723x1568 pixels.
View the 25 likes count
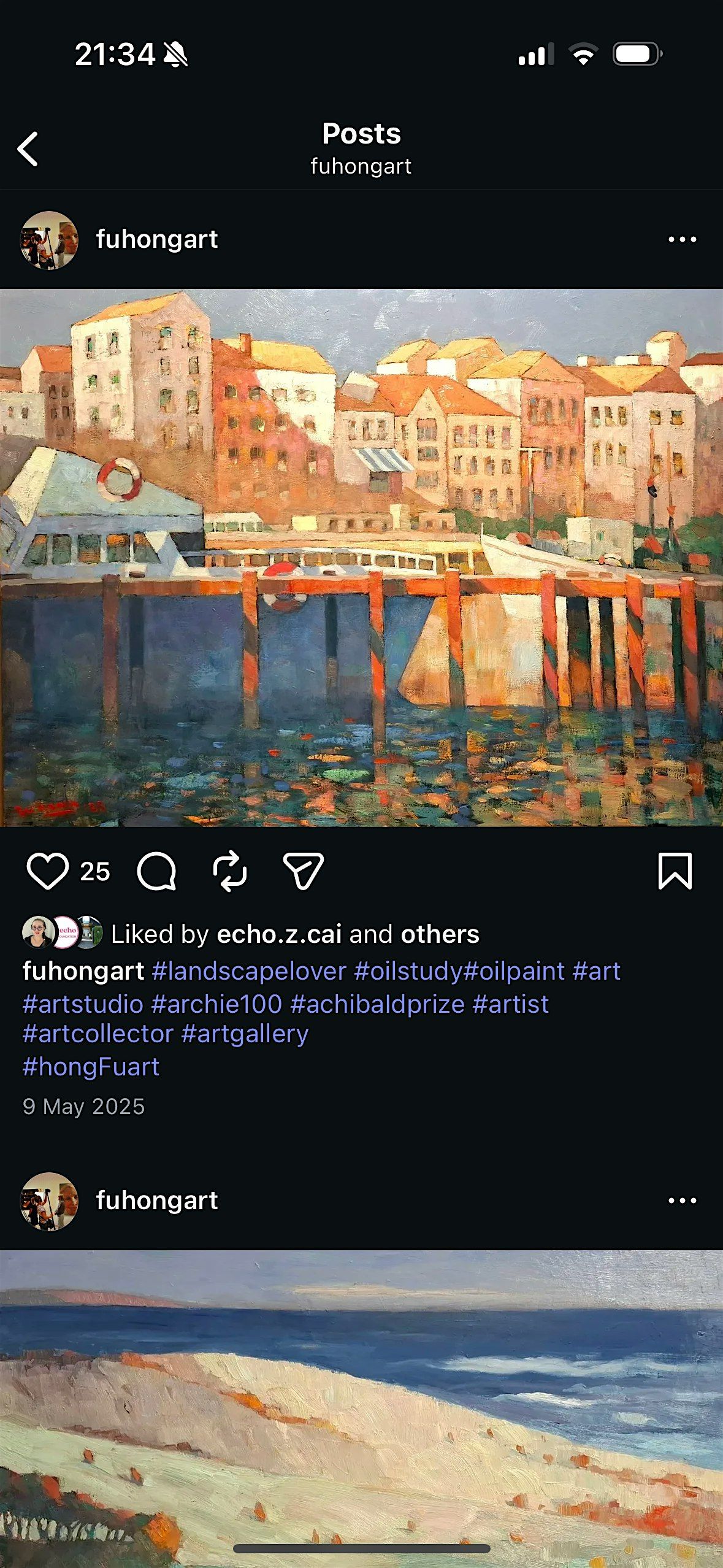(x=95, y=872)
